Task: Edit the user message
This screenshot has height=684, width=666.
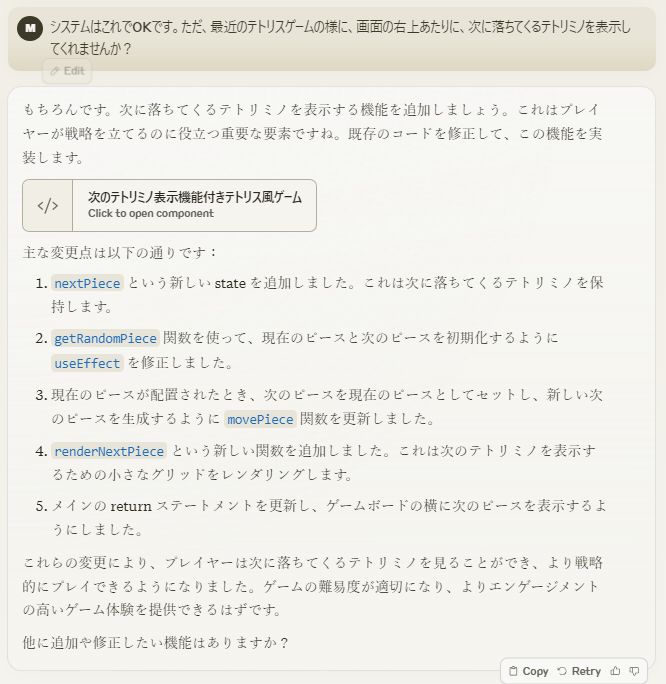Action: pyautogui.click(x=67, y=71)
